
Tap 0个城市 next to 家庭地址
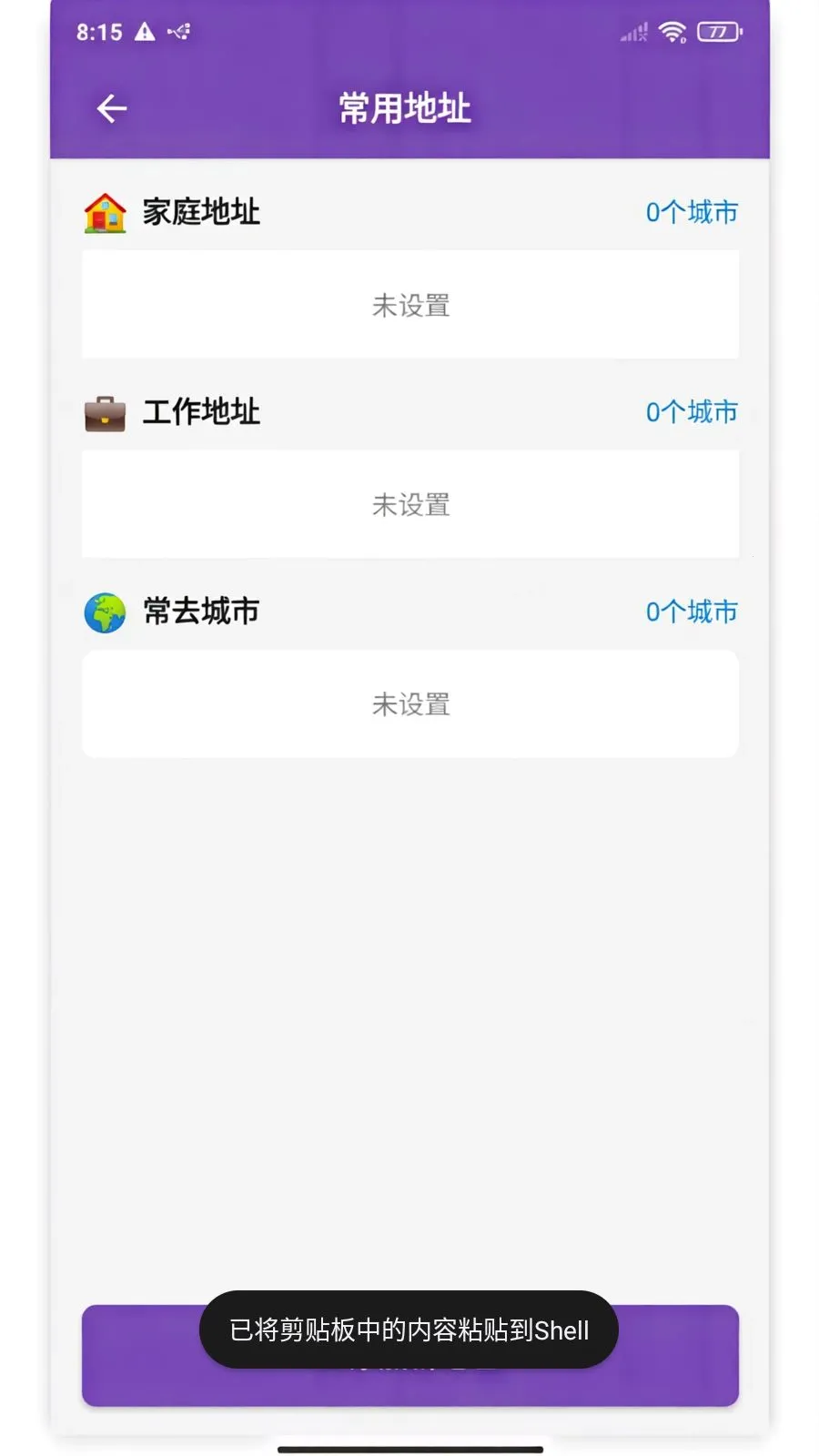(692, 212)
